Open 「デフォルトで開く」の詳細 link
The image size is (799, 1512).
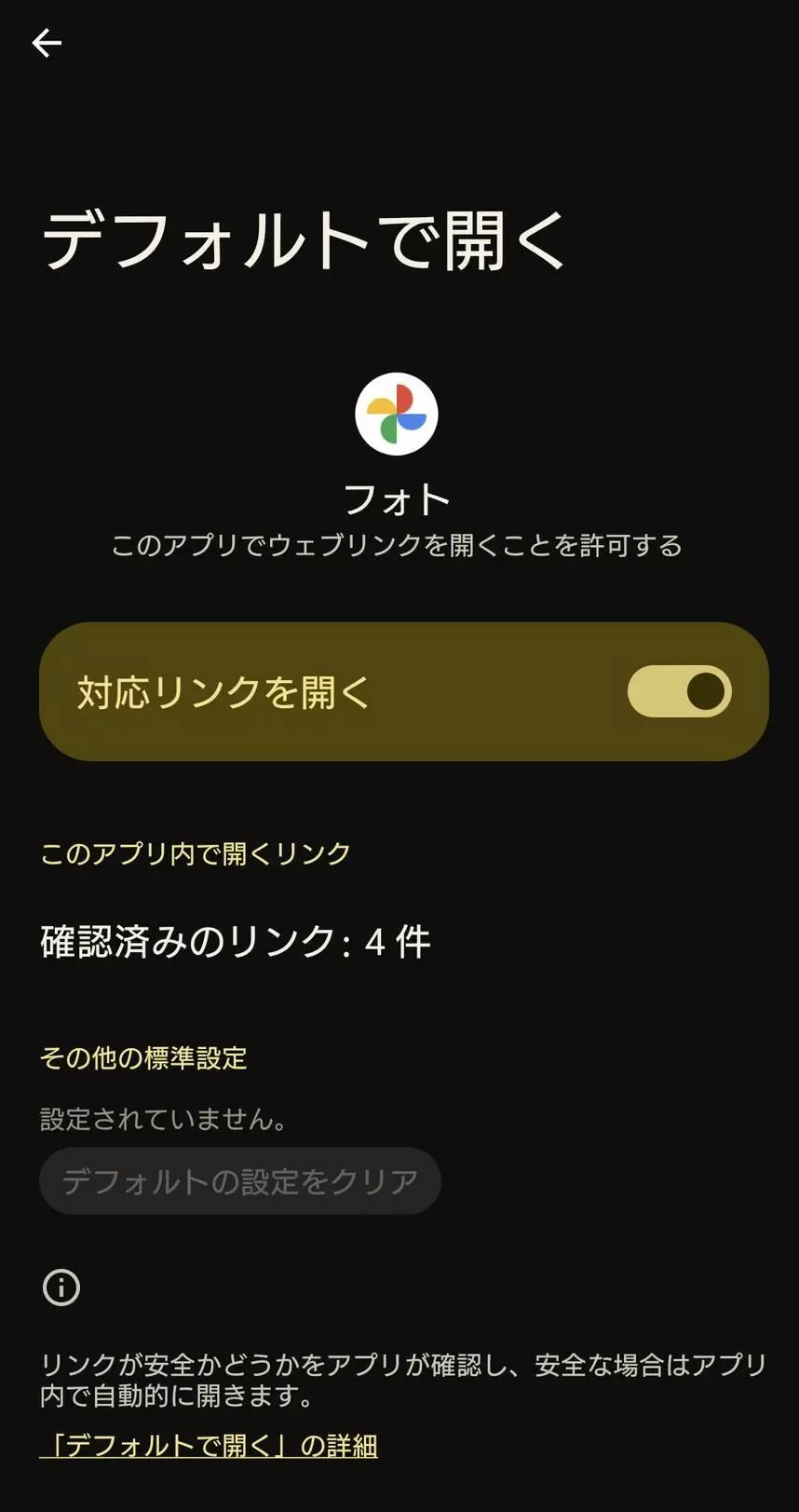click(x=209, y=1445)
